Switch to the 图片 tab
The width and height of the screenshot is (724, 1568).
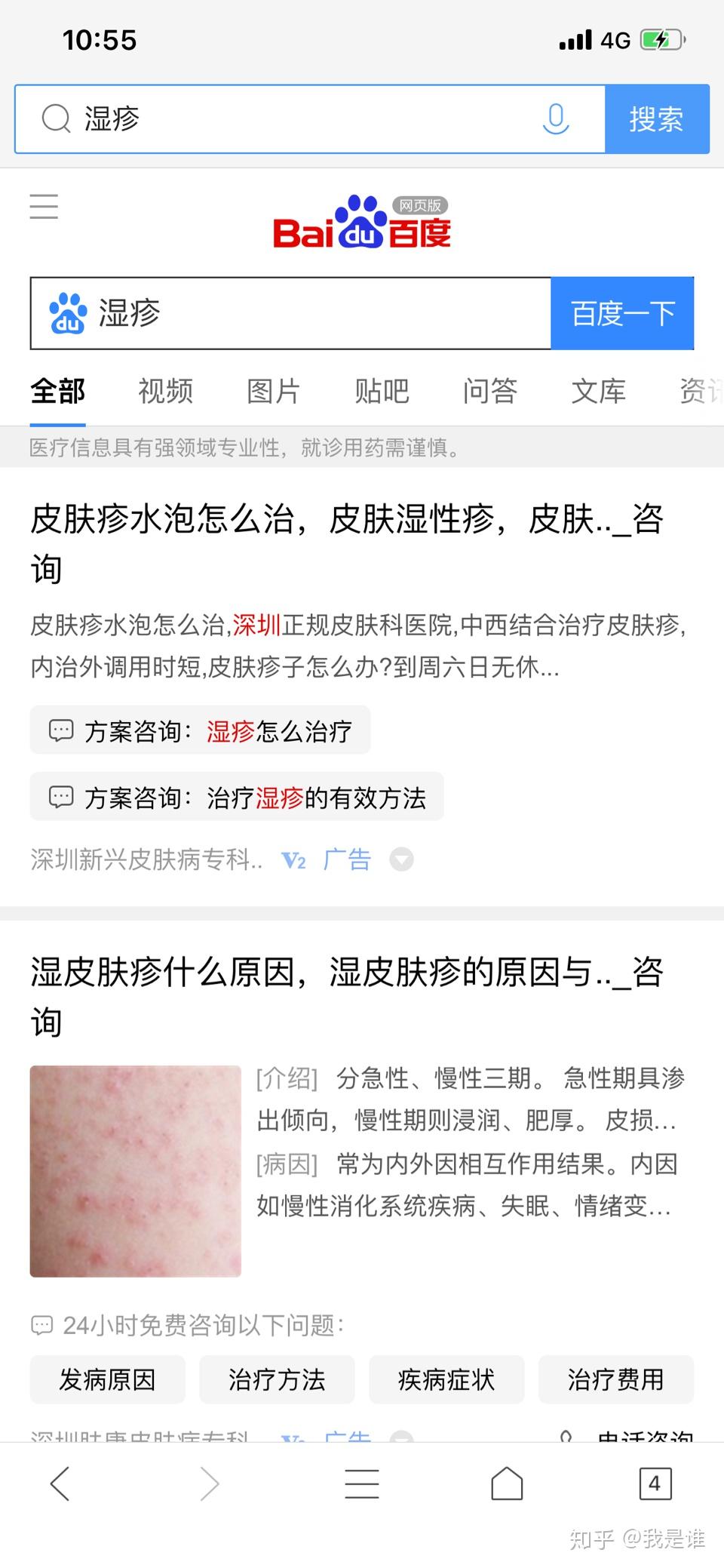tap(274, 391)
